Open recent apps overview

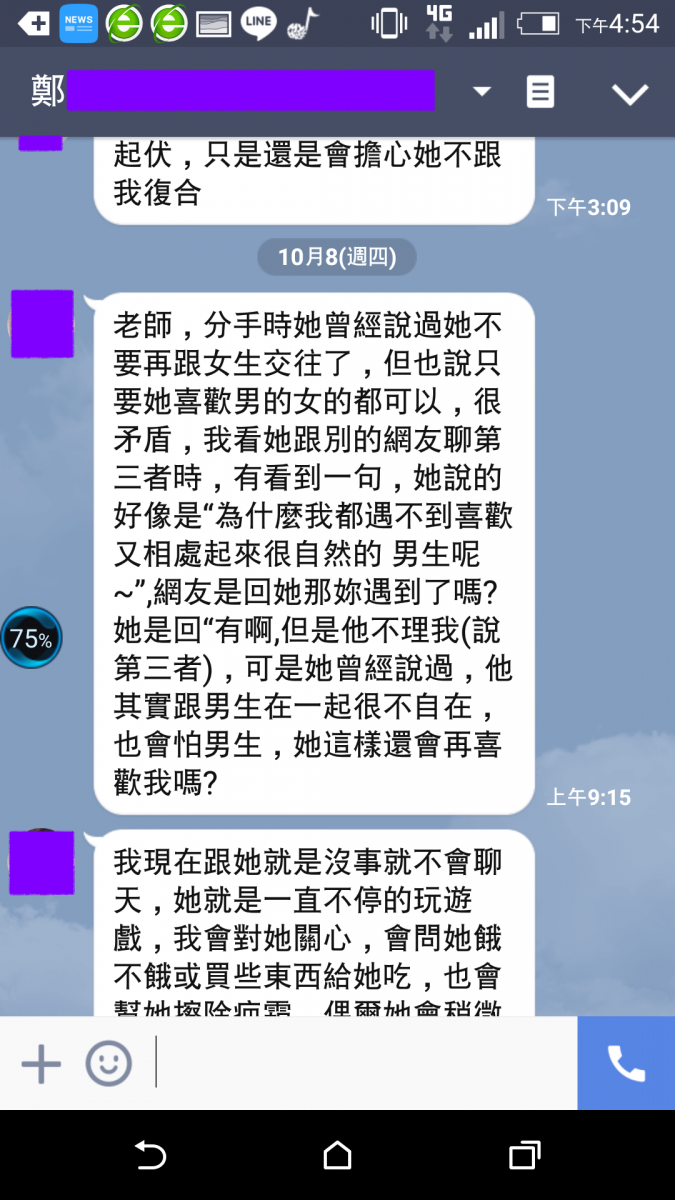pos(524,1156)
